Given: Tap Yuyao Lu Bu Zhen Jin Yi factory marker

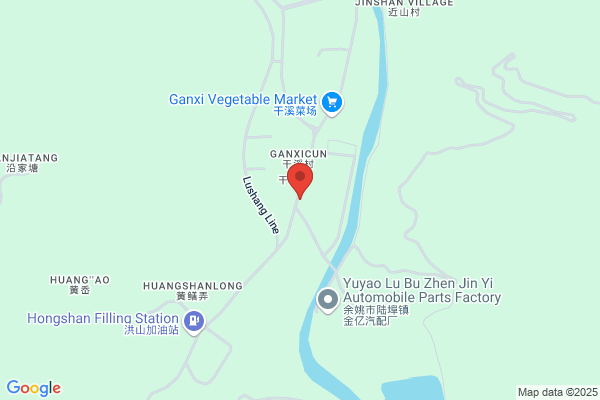Looking at the screenshot, I should 328,300.
